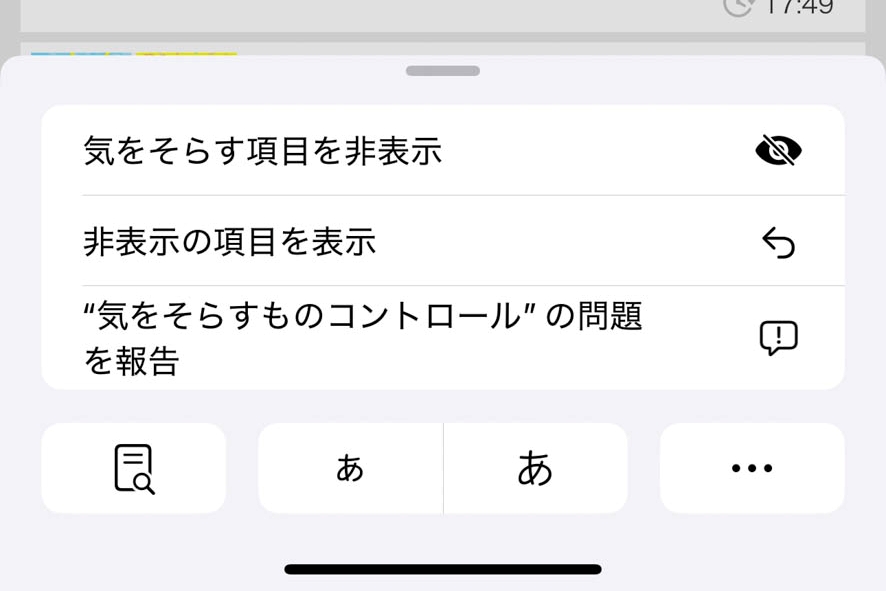Open the “気をそらすものコントロール” の問題を報告 option

(442, 338)
